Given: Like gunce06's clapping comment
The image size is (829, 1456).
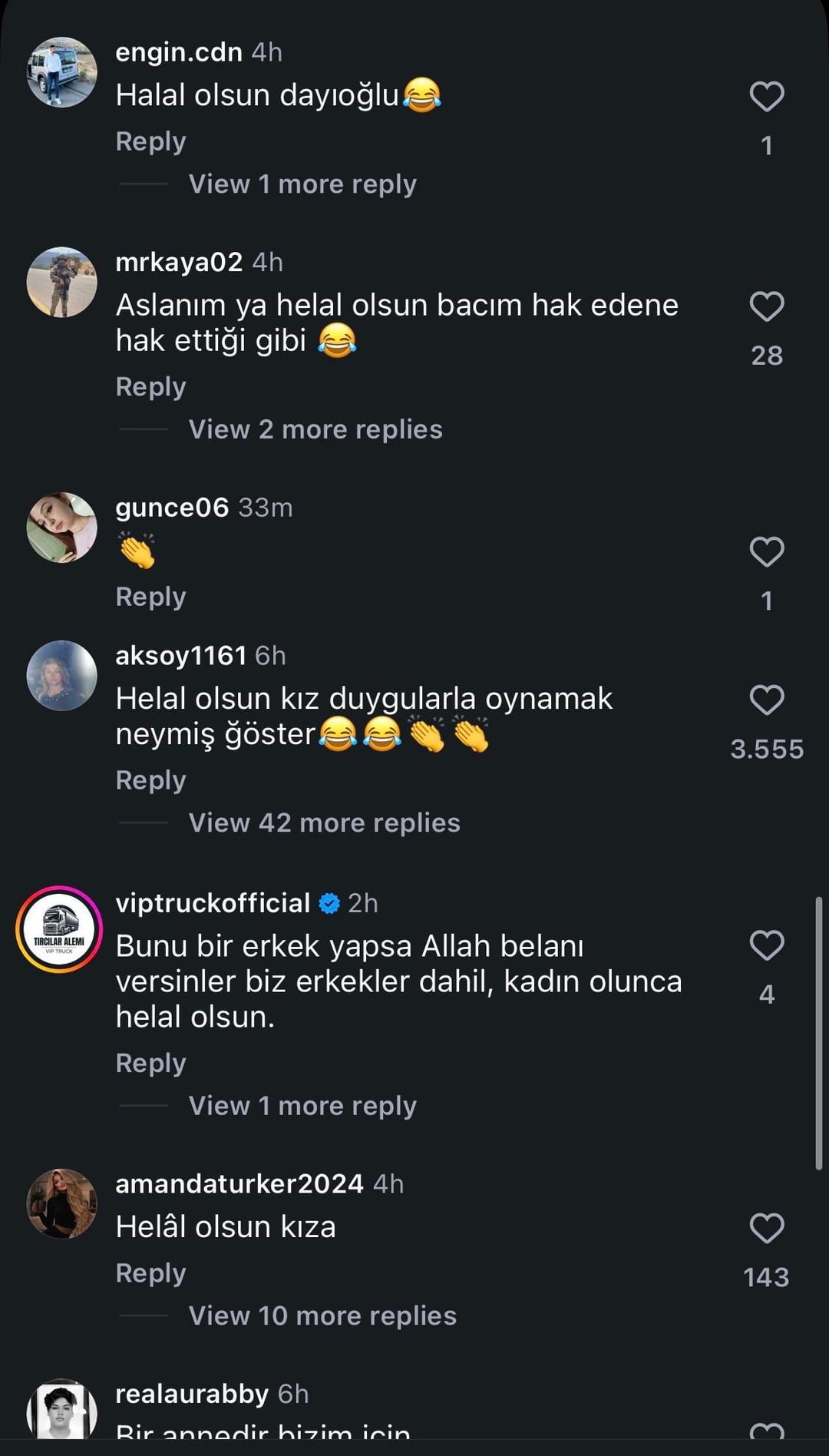Looking at the screenshot, I should (766, 551).
